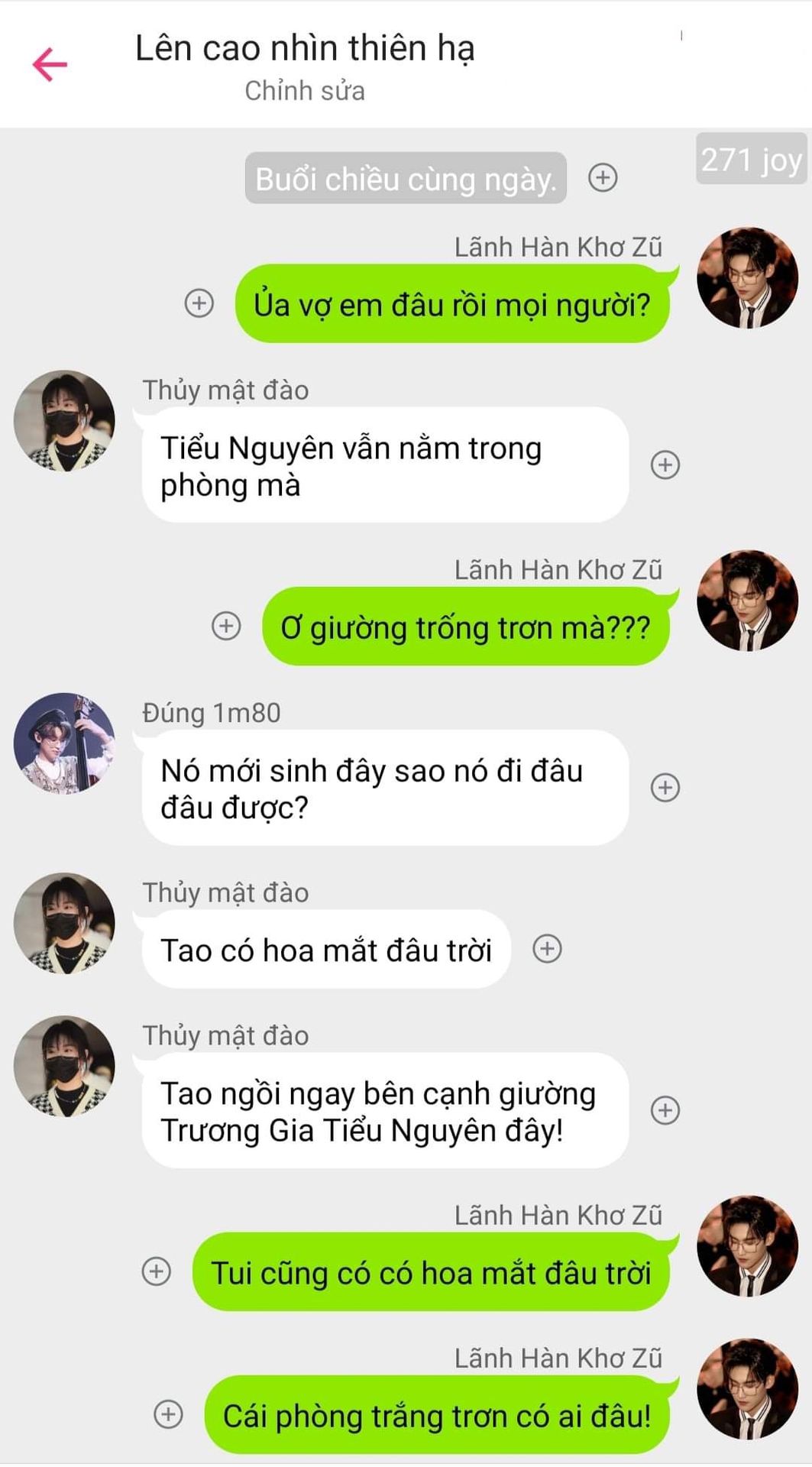Image resolution: width=812 pixels, height=1467 pixels.
Task: Select the message Tao có hoa mắt đâu trời
Action: (x=326, y=950)
